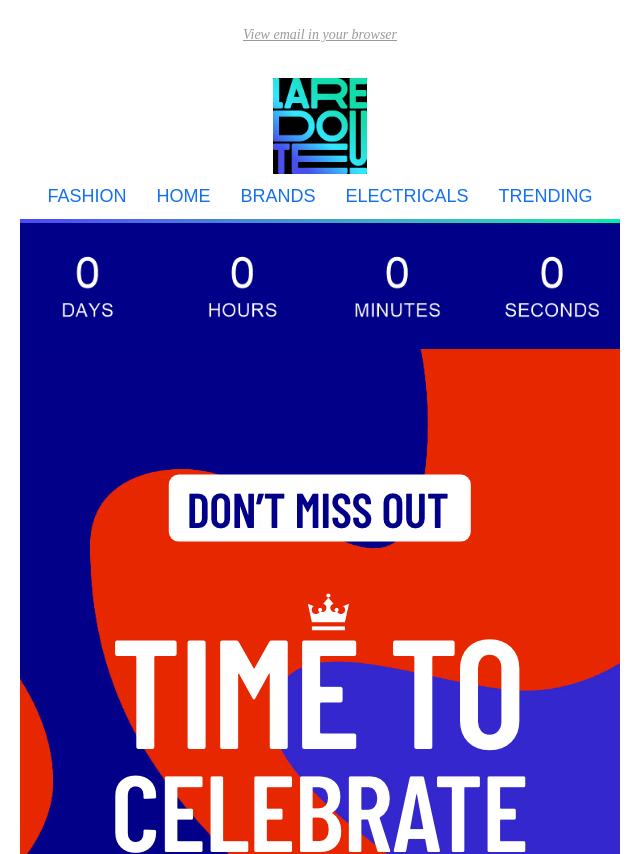The width and height of the screenshot is (640, 854).
Task: Open the FASHION category
Action: click(x=87, y=196)
